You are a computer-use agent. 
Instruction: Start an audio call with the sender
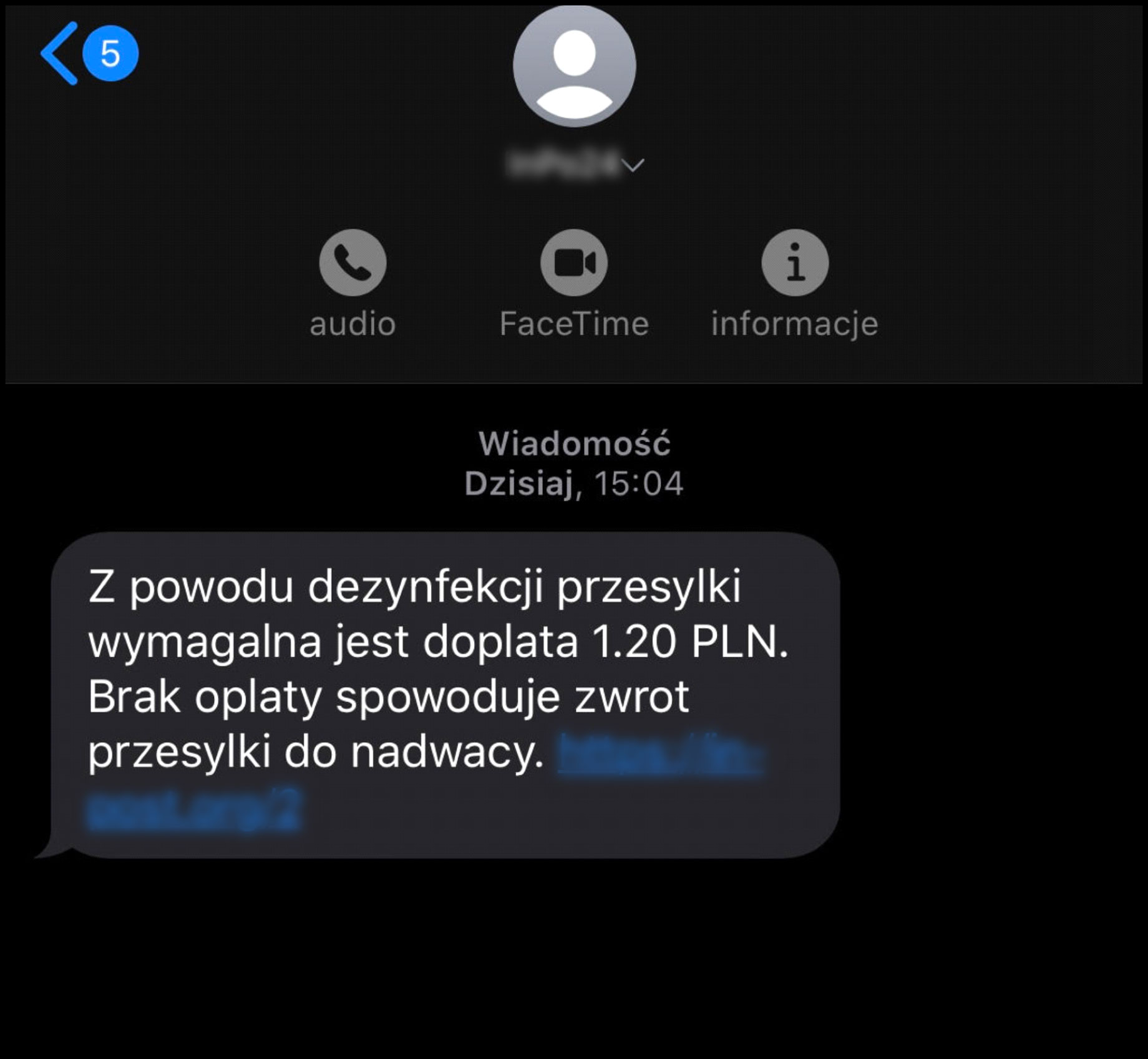coord(353,263)
